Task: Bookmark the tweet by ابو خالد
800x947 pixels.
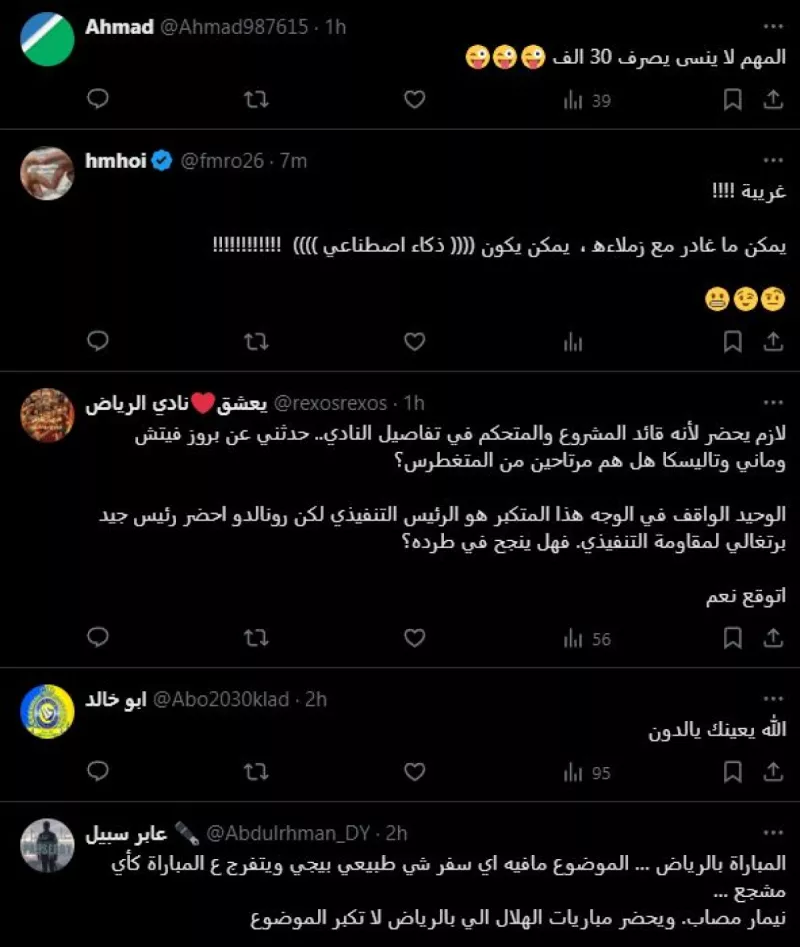Action: click(x=732, y=772)
